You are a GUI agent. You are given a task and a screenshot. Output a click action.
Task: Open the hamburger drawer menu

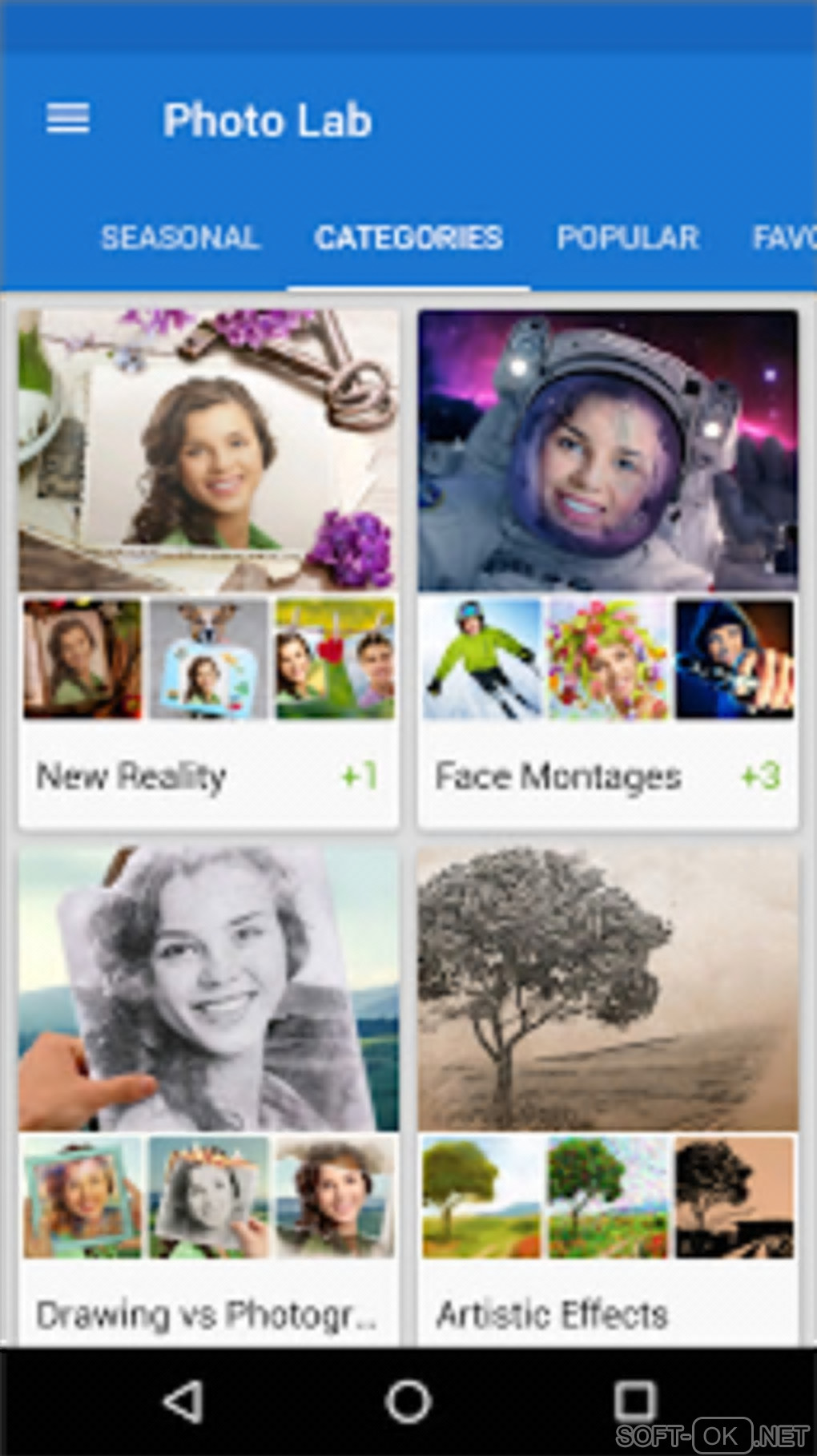67,119
